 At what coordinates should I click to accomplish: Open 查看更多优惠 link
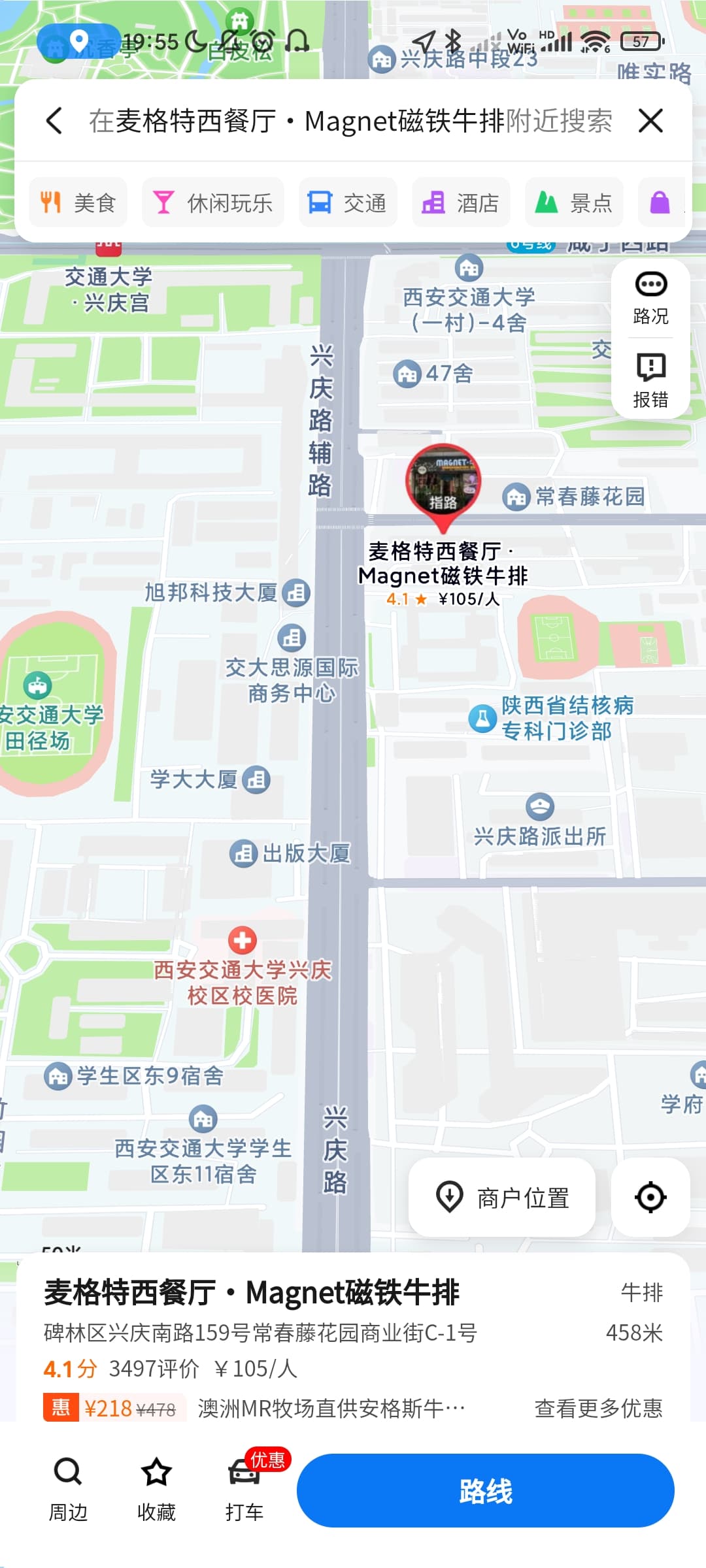598,1408
